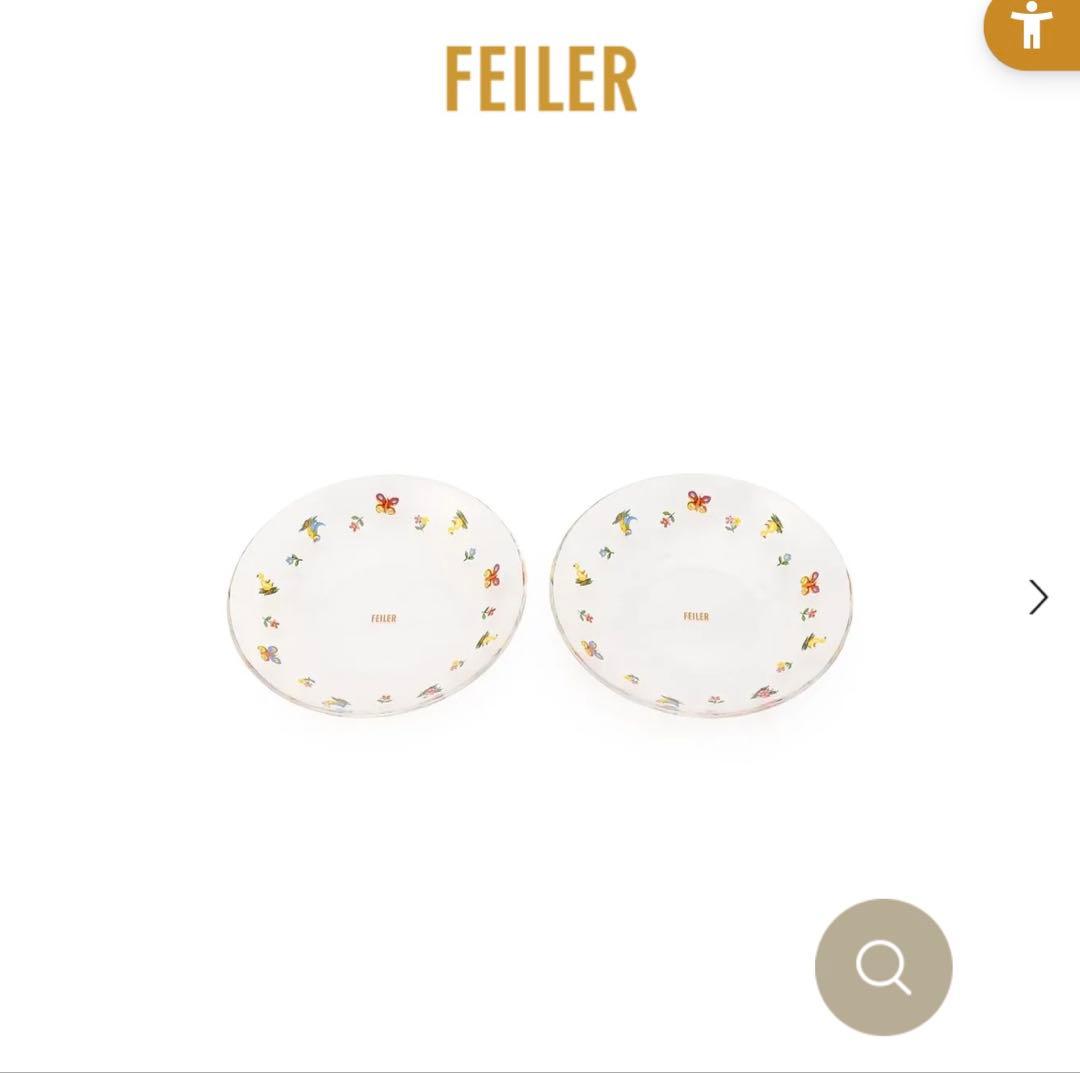Tap the magnifier to zoom the image

click(x=883, y=967)
